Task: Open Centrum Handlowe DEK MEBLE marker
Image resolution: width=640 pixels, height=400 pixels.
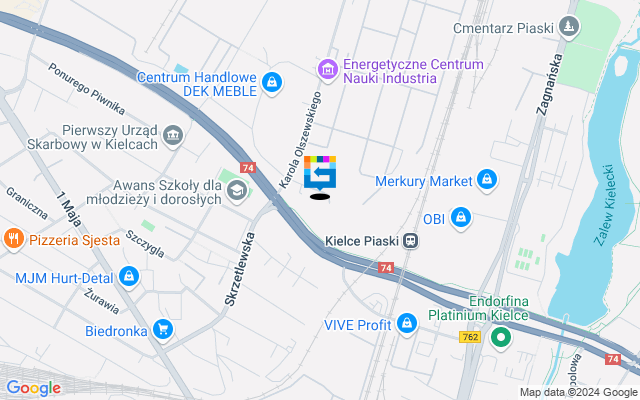Action: (x=272, y=81)
